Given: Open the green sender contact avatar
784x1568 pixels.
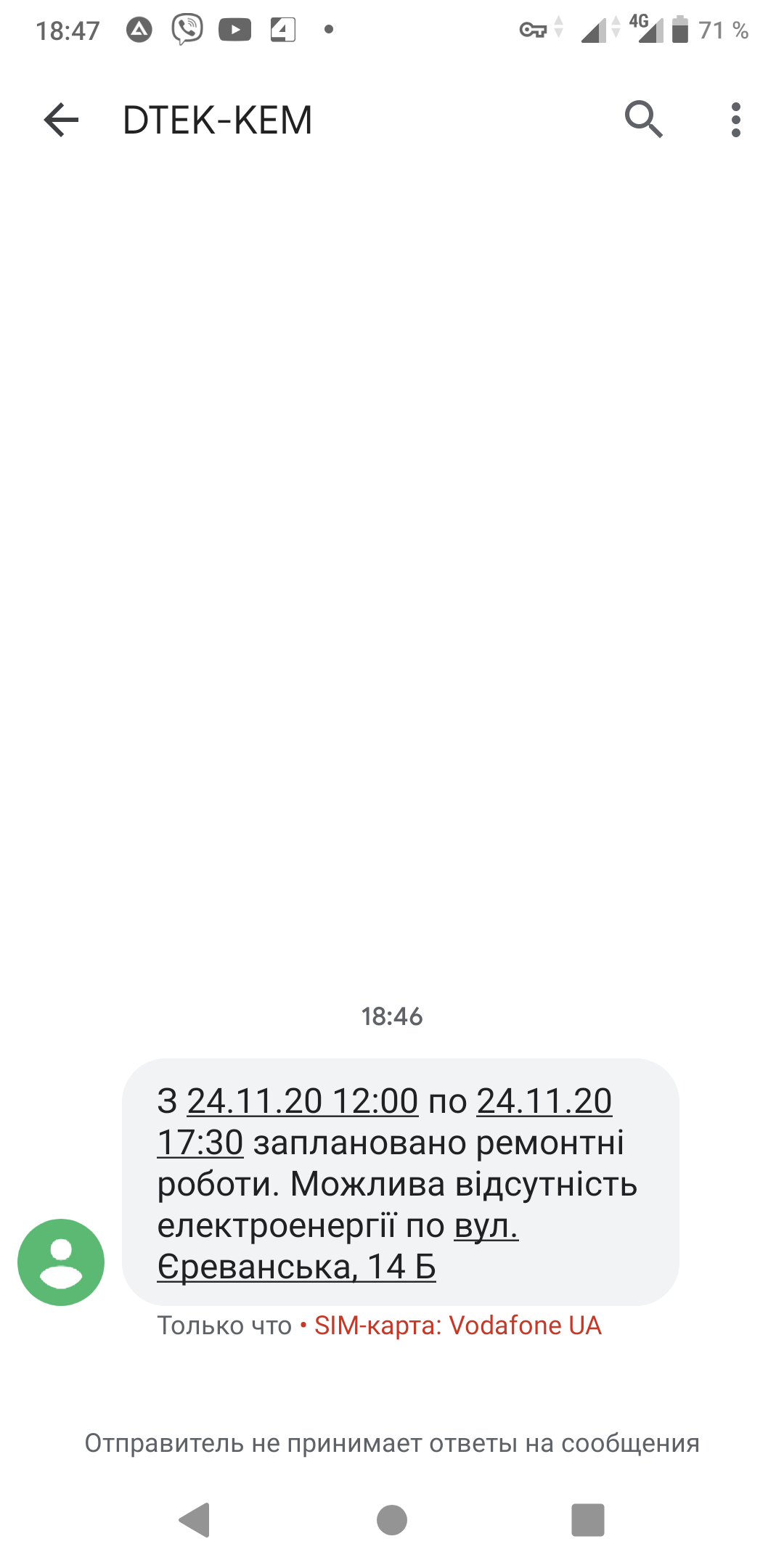Looking at the screenshot, I should [61, 1262].
